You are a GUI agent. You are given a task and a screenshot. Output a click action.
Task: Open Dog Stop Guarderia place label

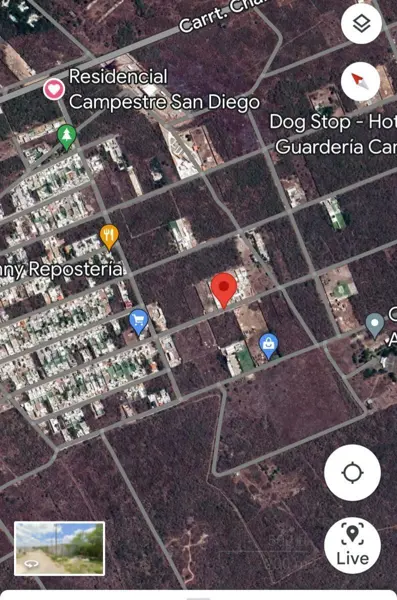tap(333, 134)
